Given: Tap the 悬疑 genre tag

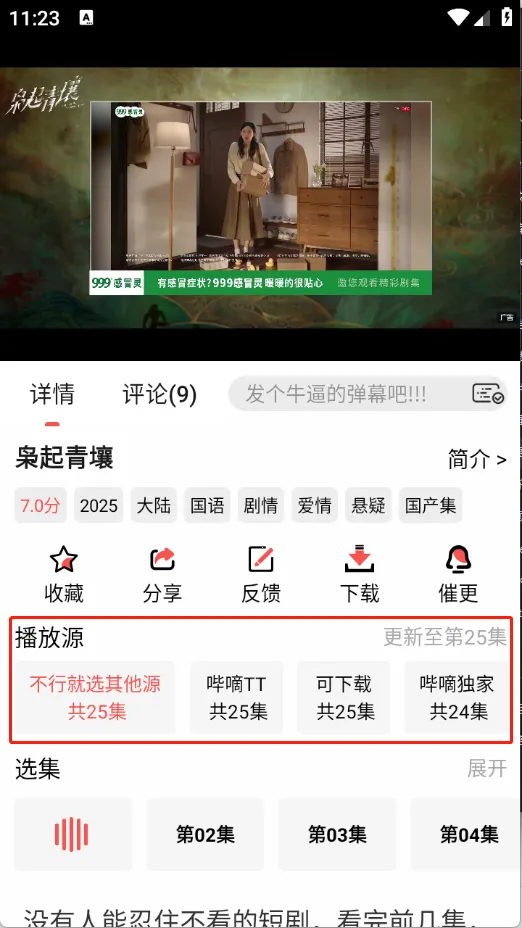Looking at the screenshot, I should coord(368,505).
